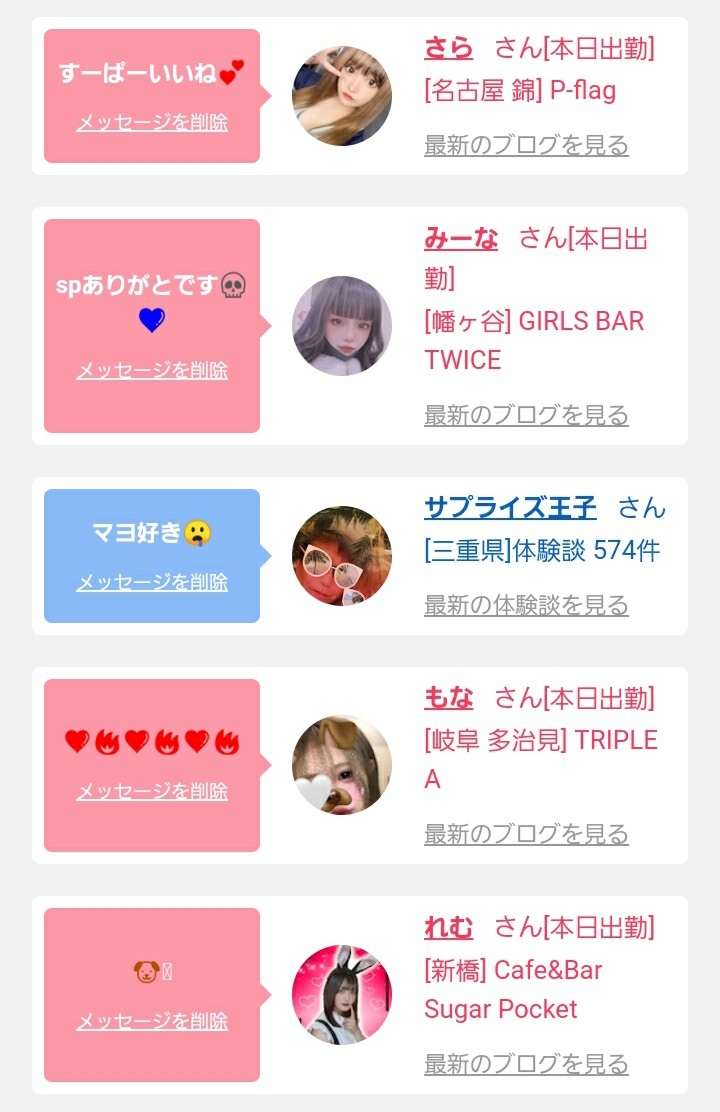Tap みーな's profile photo
720x1112 pixels.
(342, 326)
